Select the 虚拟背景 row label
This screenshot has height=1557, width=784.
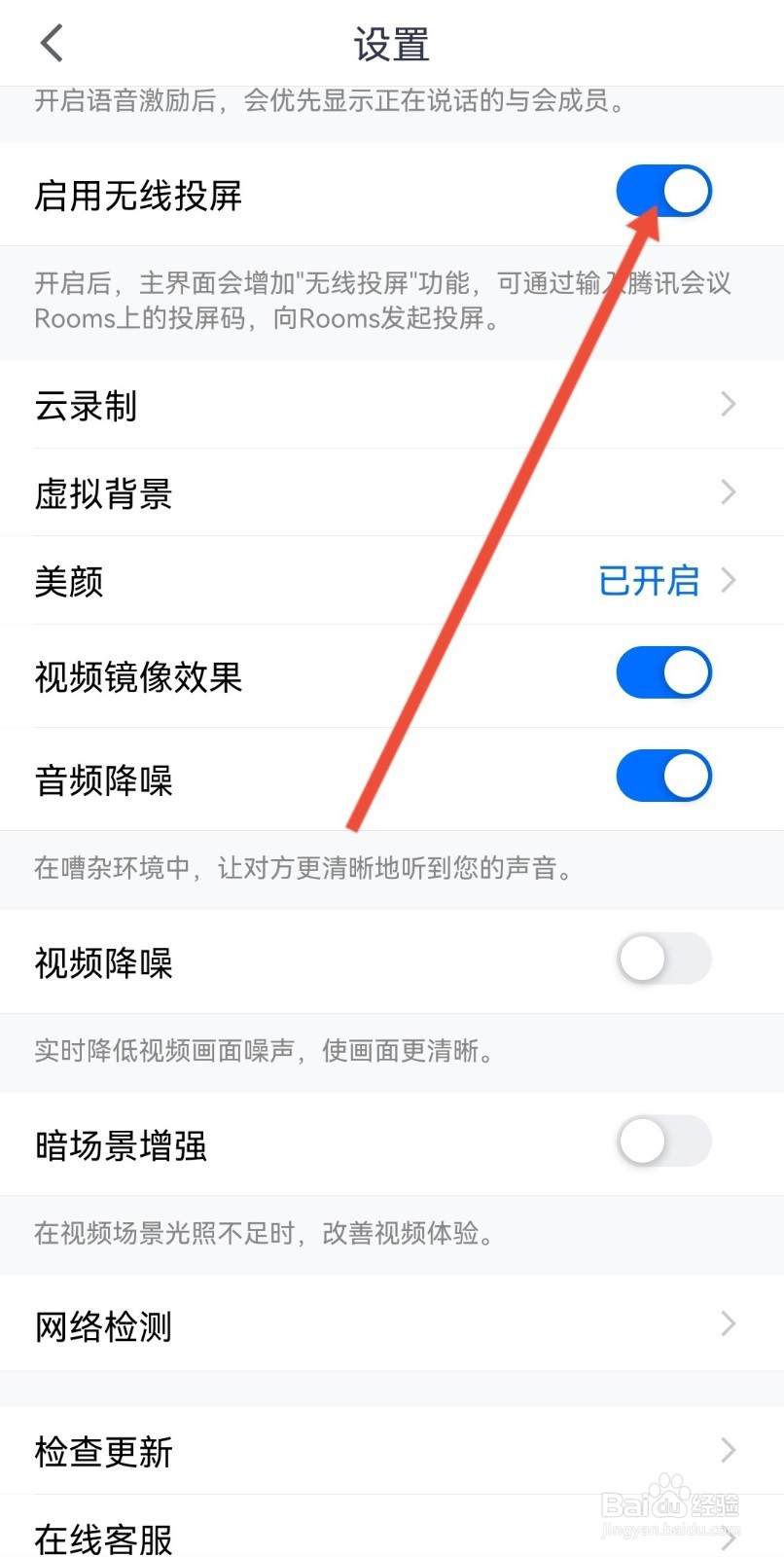point(103,493)
